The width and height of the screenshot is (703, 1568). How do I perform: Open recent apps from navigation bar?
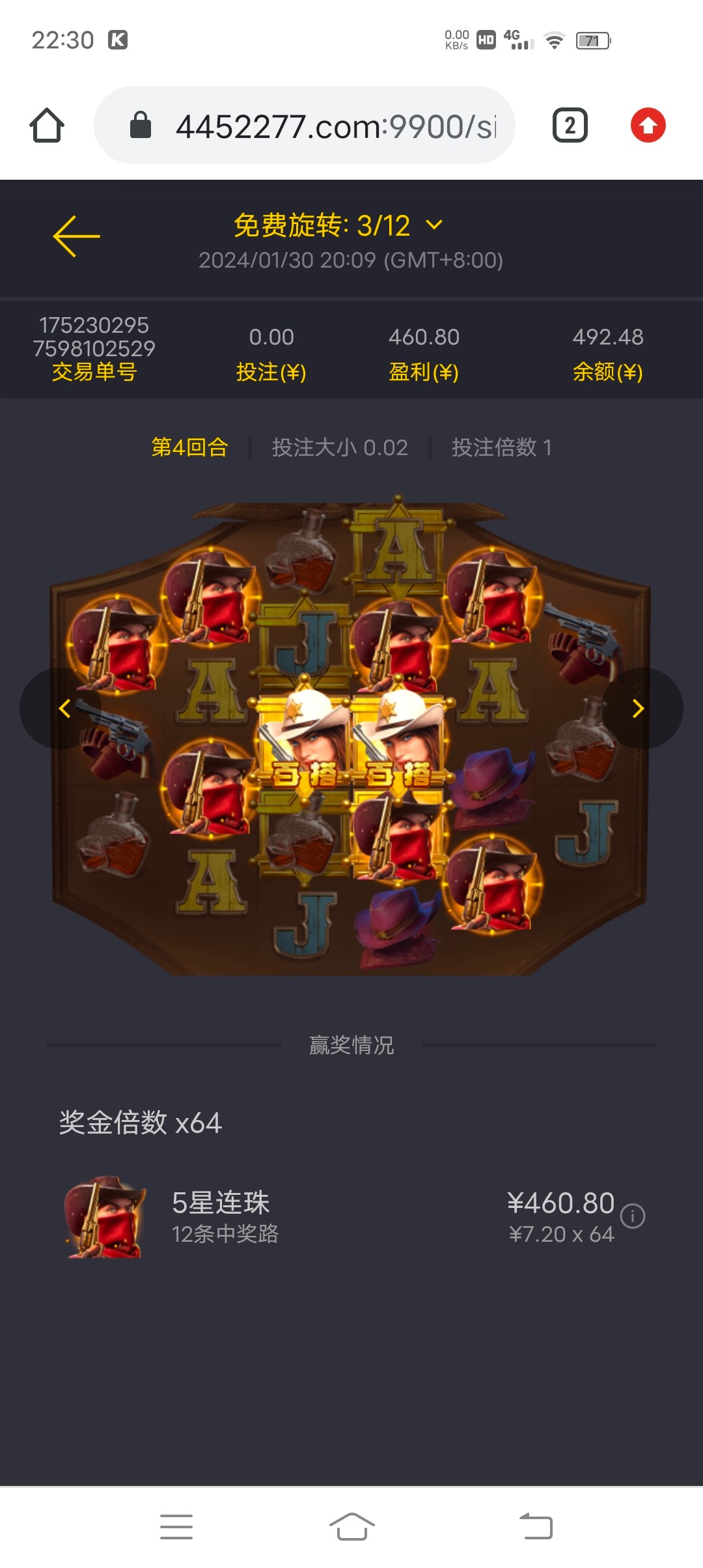(x=176, y=1527)
